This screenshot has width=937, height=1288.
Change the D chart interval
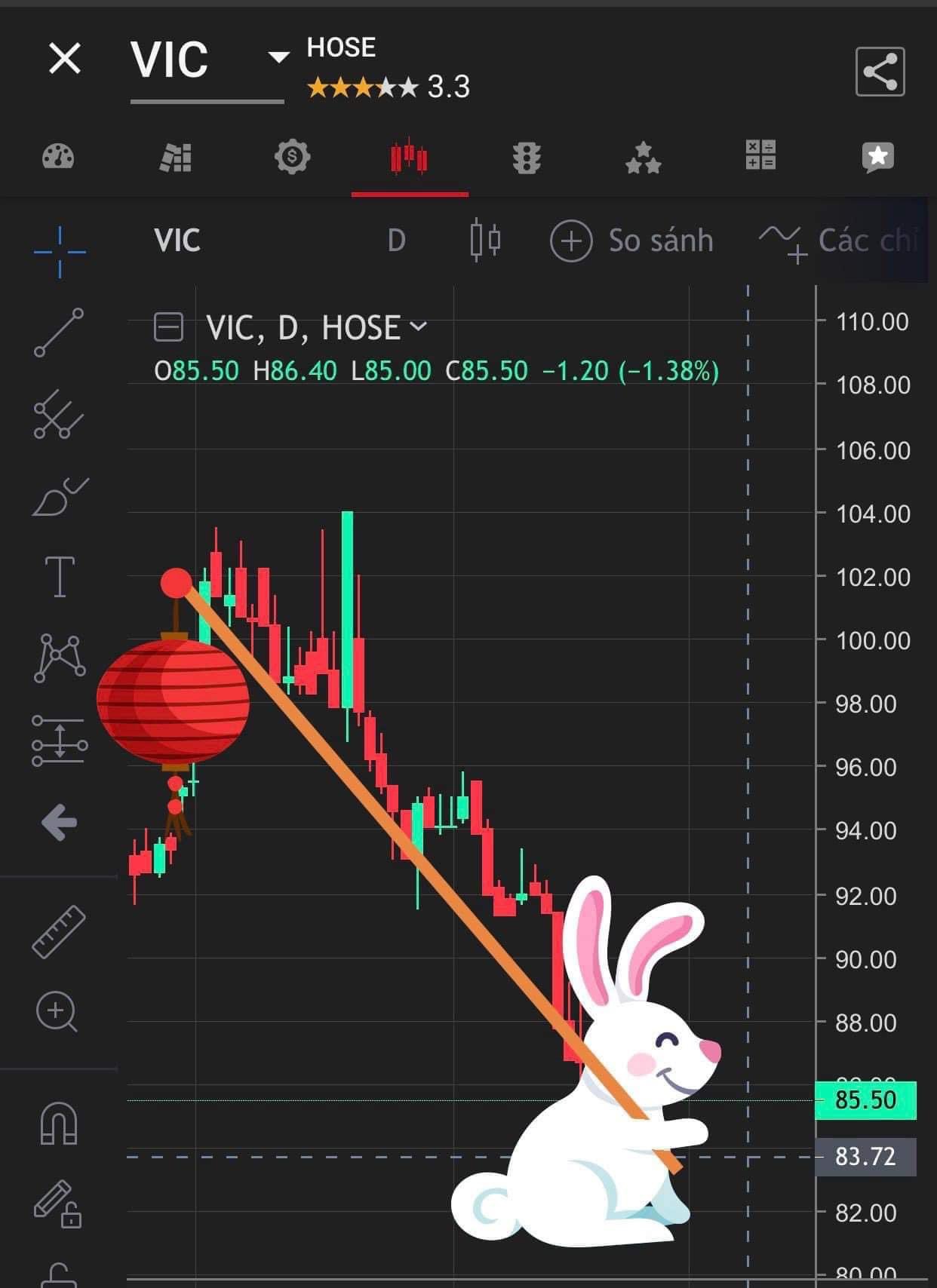click(396, 241)
